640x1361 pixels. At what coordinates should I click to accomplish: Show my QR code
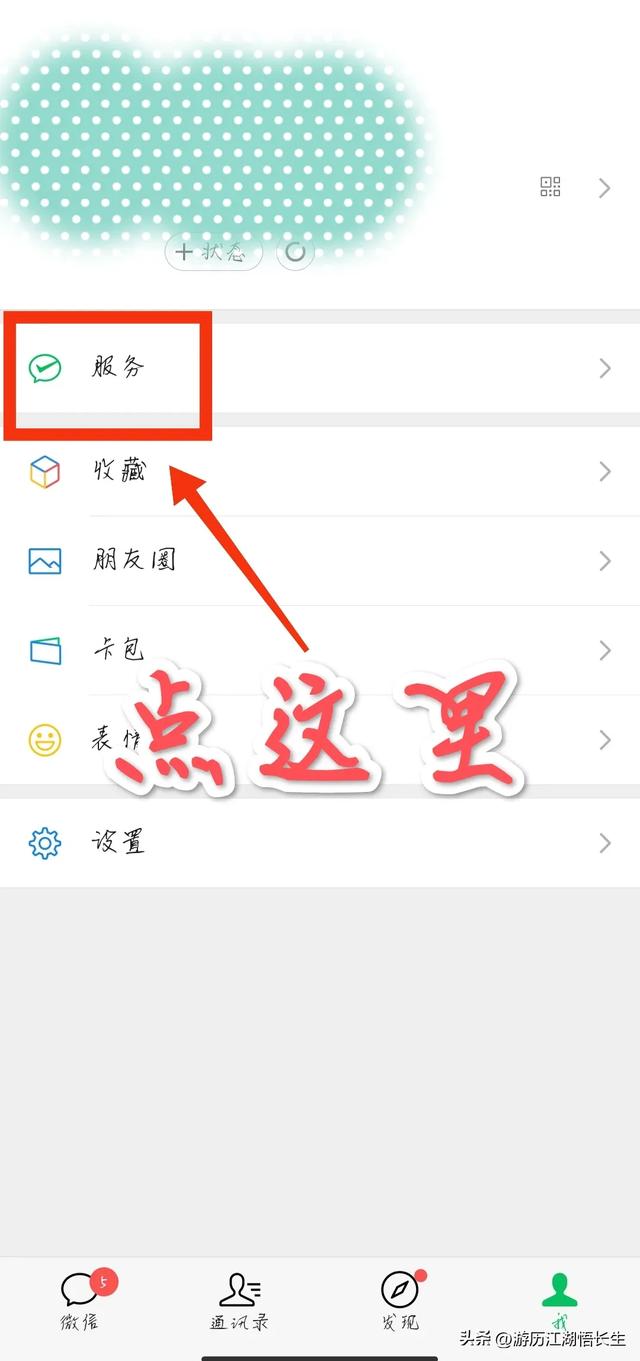click(x=550, y=187)
